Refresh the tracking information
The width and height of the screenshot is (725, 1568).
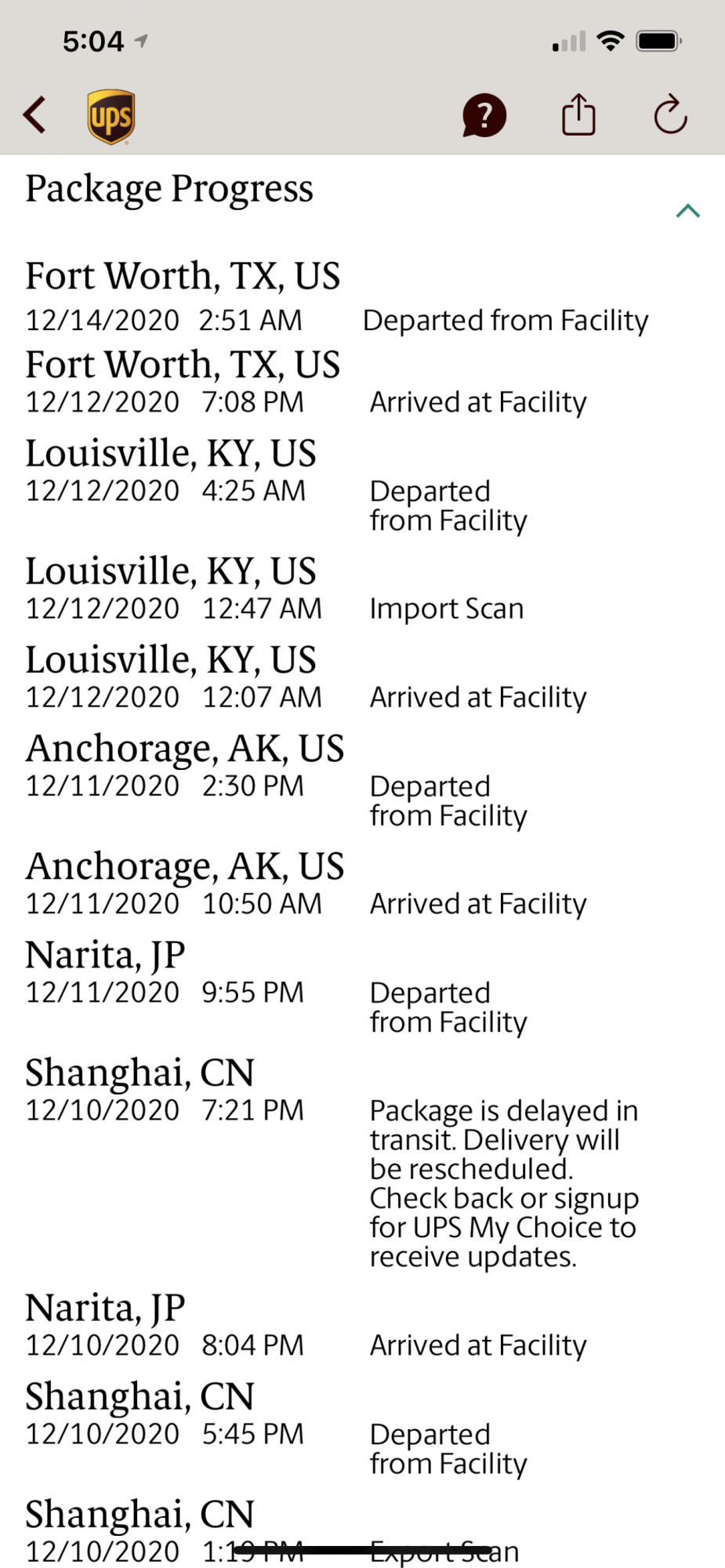[670, 115]
